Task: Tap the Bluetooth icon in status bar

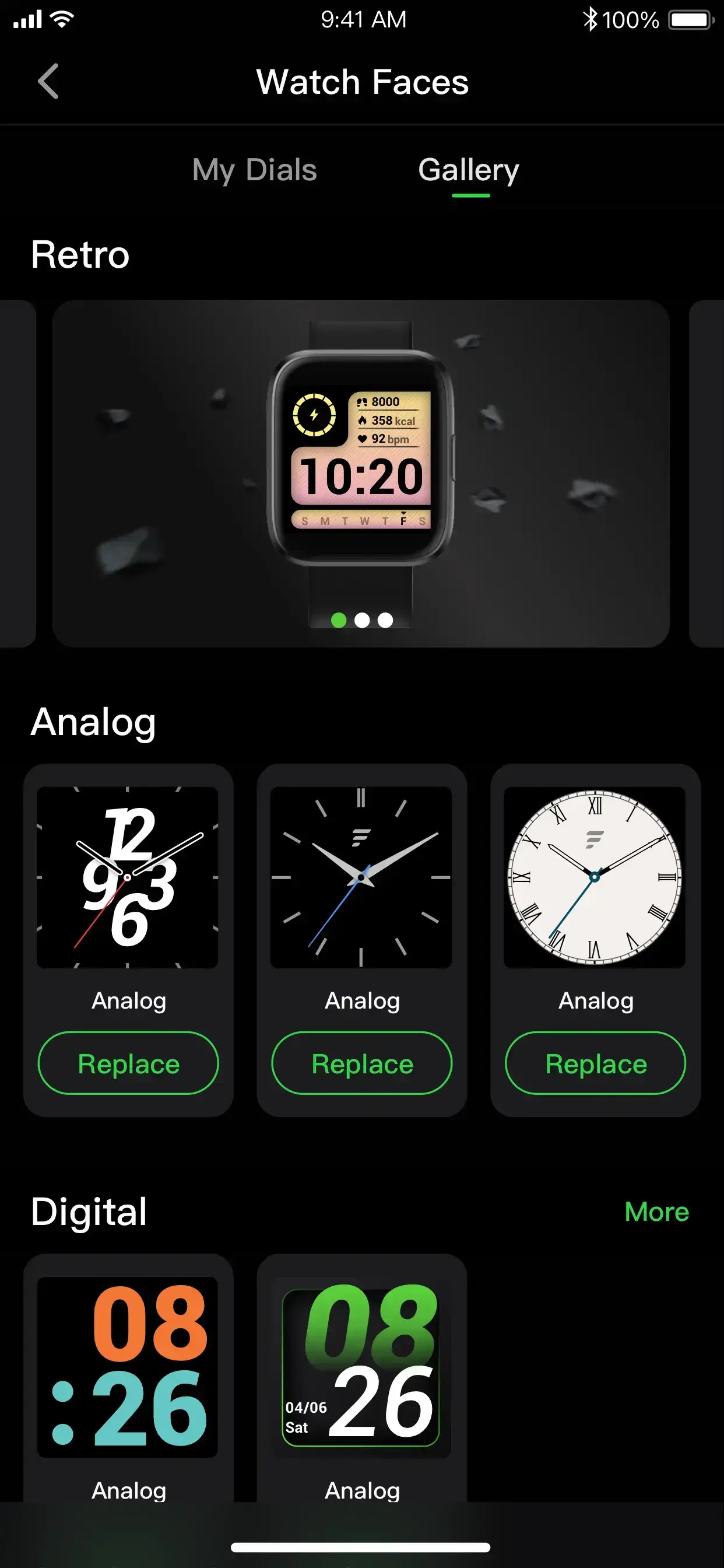Action: point(591,19)
